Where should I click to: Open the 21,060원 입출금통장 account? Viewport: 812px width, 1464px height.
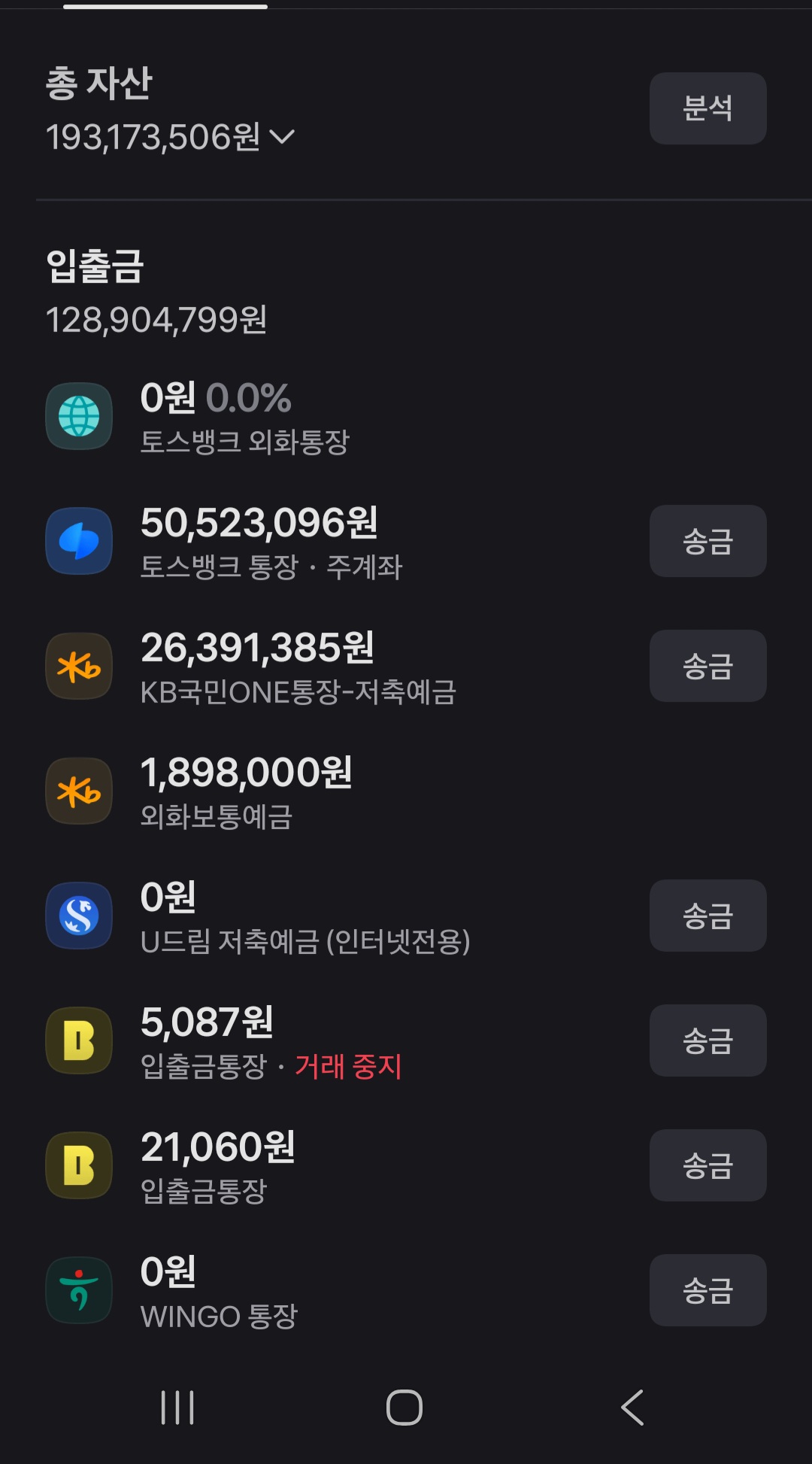point(218,1166)
